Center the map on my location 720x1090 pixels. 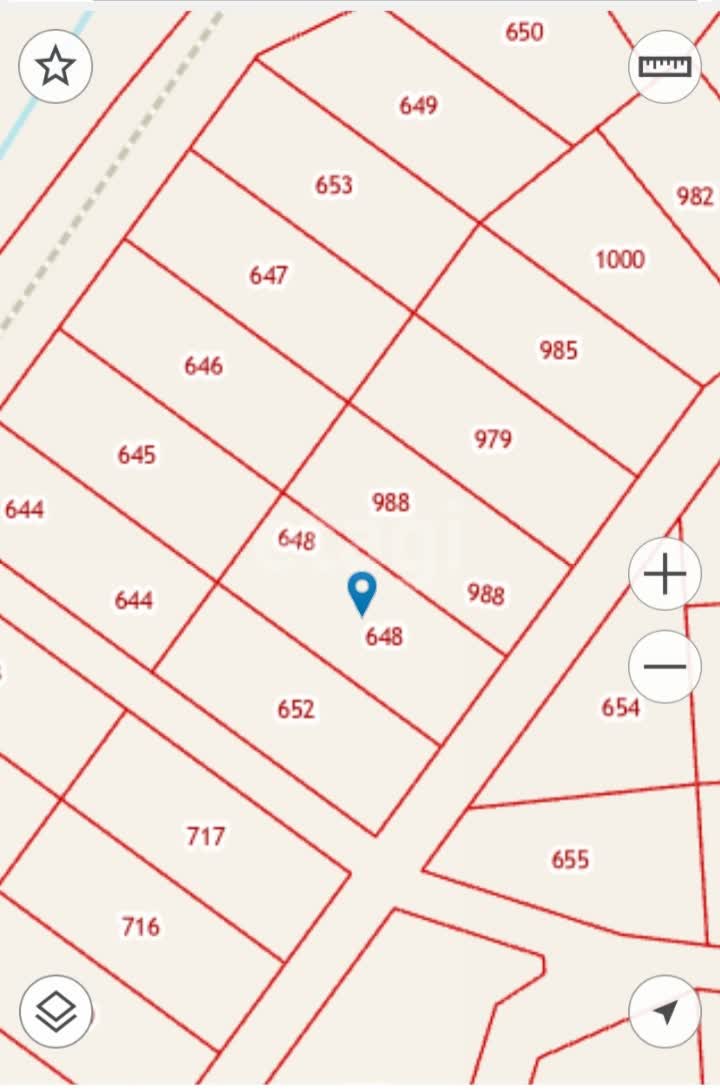point(665,1011)
